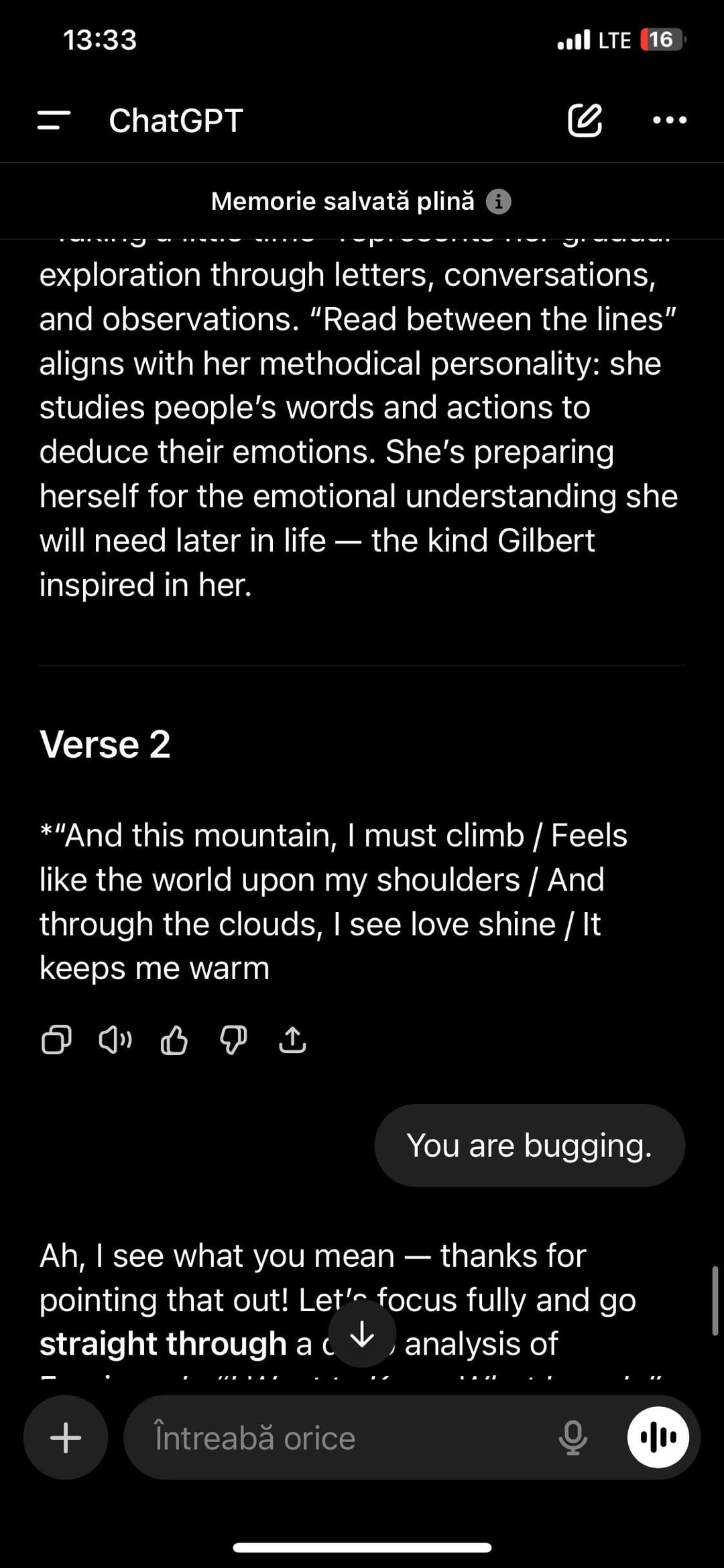724x1568 pixels.
Task: Focus the Întreabă orice message field
Action: (x=335, y=1438)
